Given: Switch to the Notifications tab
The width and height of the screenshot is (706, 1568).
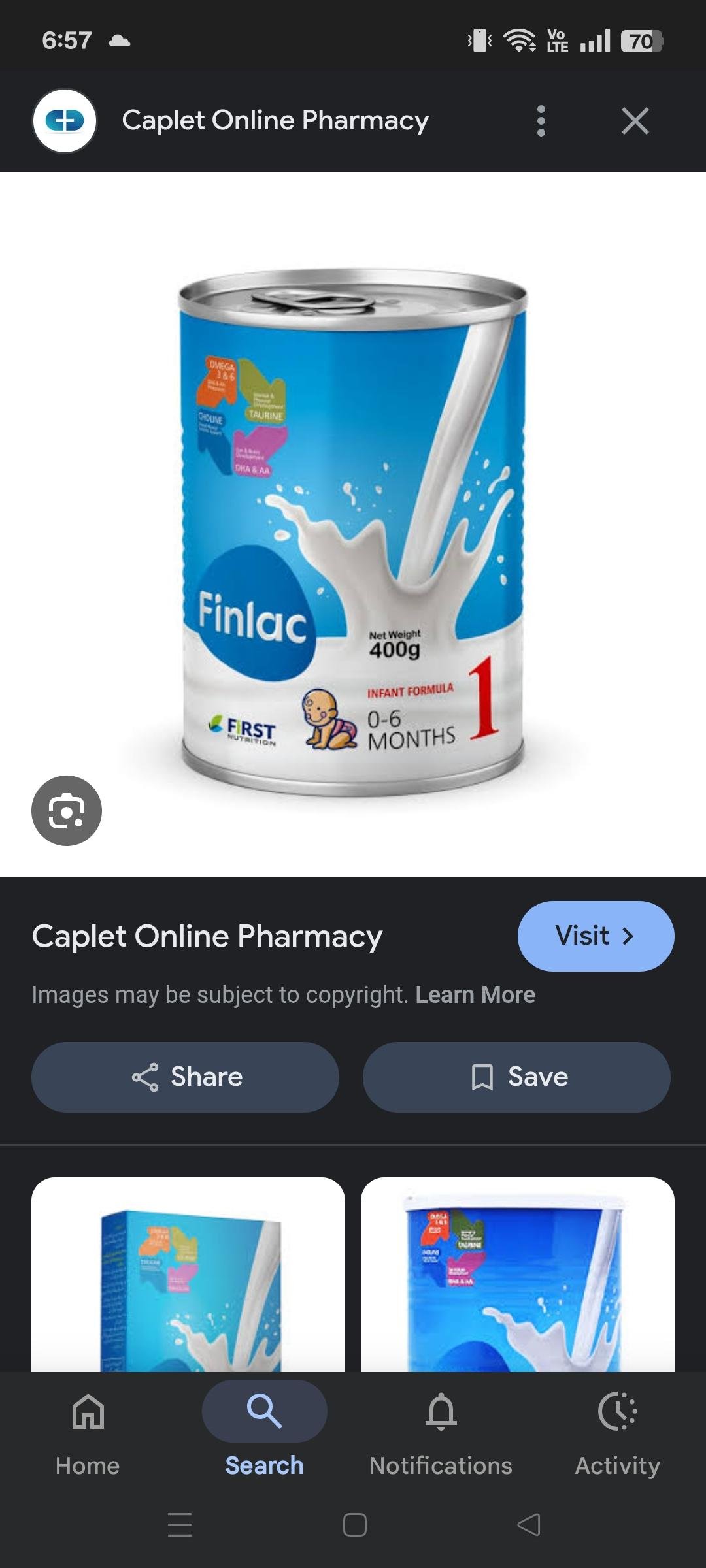Looking at the screenshot, I should tap(441, 1431).
